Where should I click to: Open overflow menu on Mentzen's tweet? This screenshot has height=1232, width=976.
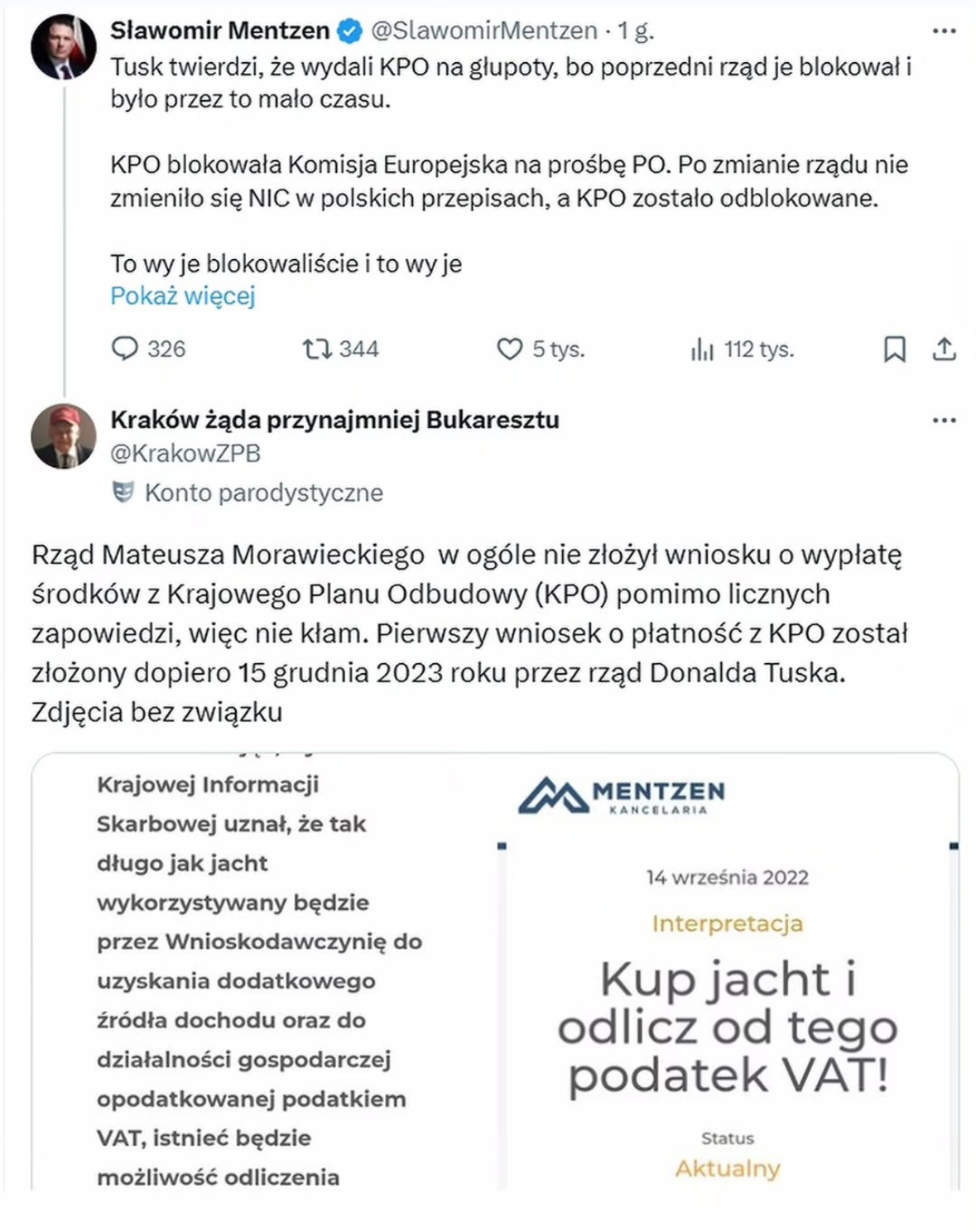(x=944, y=31)
